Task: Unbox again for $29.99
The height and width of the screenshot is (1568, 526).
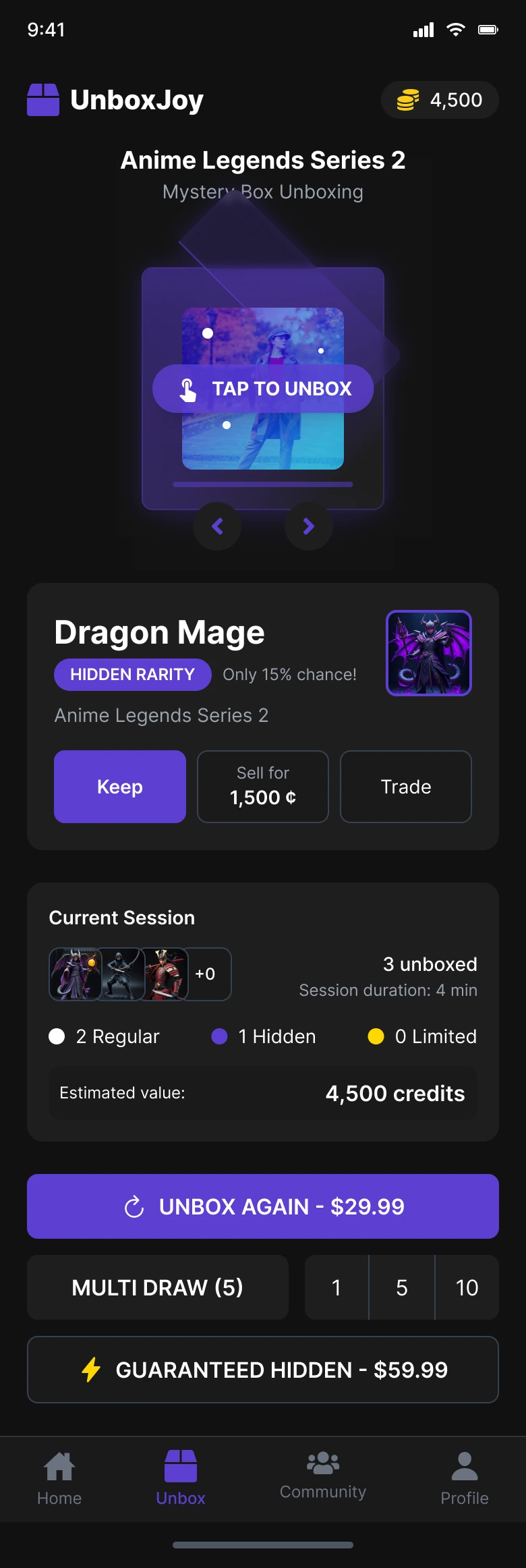Action: (x=263, y=1206)
